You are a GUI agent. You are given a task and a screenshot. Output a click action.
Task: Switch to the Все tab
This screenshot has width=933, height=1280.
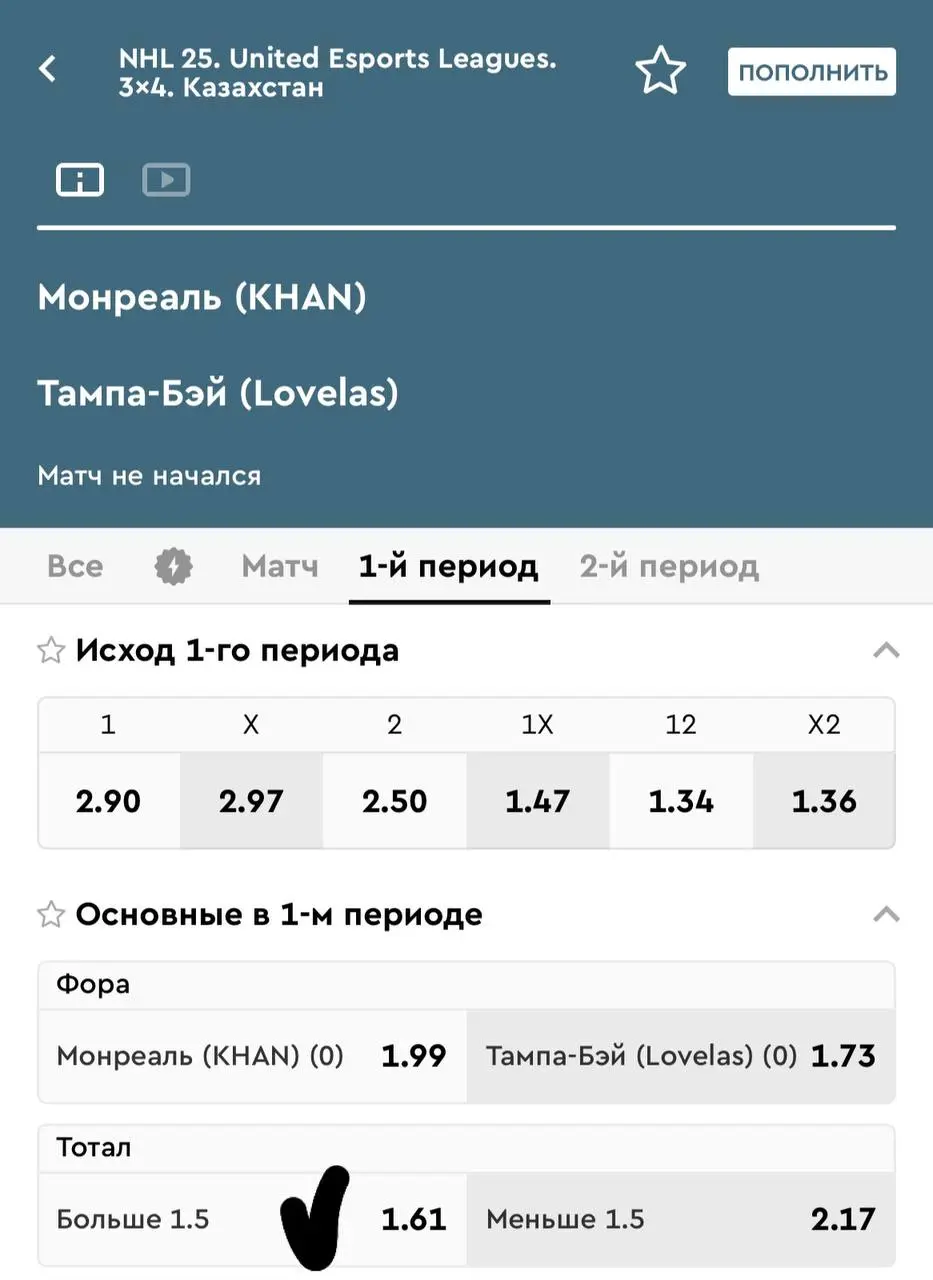75,567
